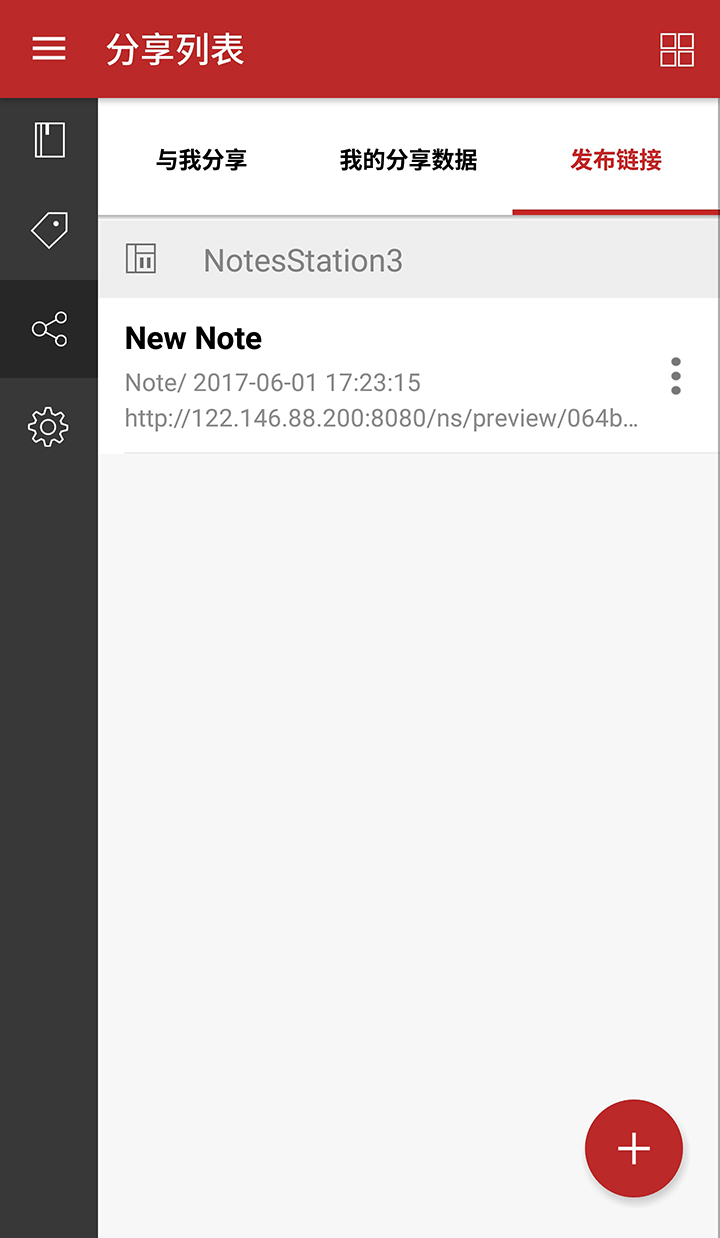Switch to the 与我分享 tab
This screenshot has width=720, height=1238.
[x=203, y=159]
